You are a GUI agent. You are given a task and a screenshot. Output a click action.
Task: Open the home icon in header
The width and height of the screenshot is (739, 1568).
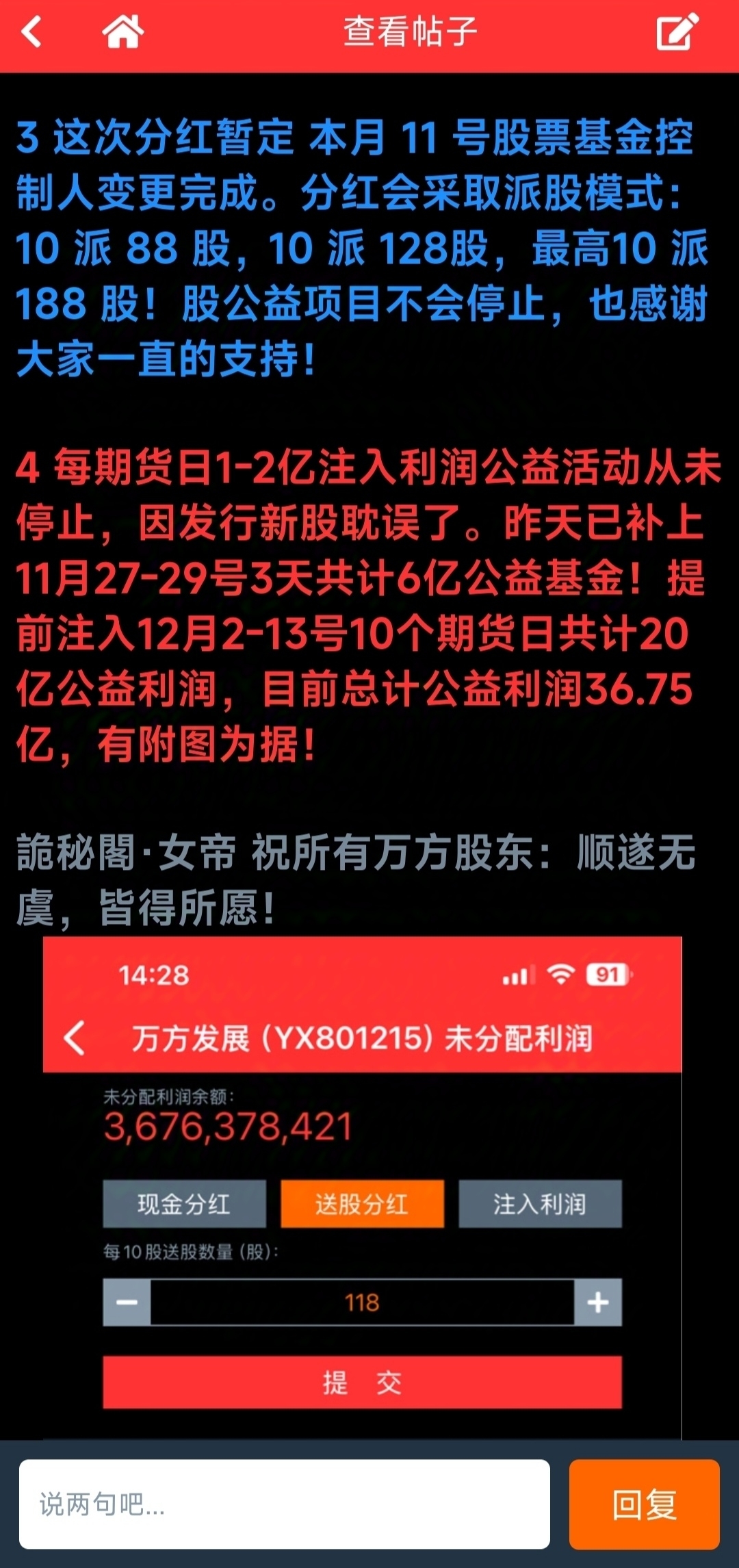click(123, 31)
